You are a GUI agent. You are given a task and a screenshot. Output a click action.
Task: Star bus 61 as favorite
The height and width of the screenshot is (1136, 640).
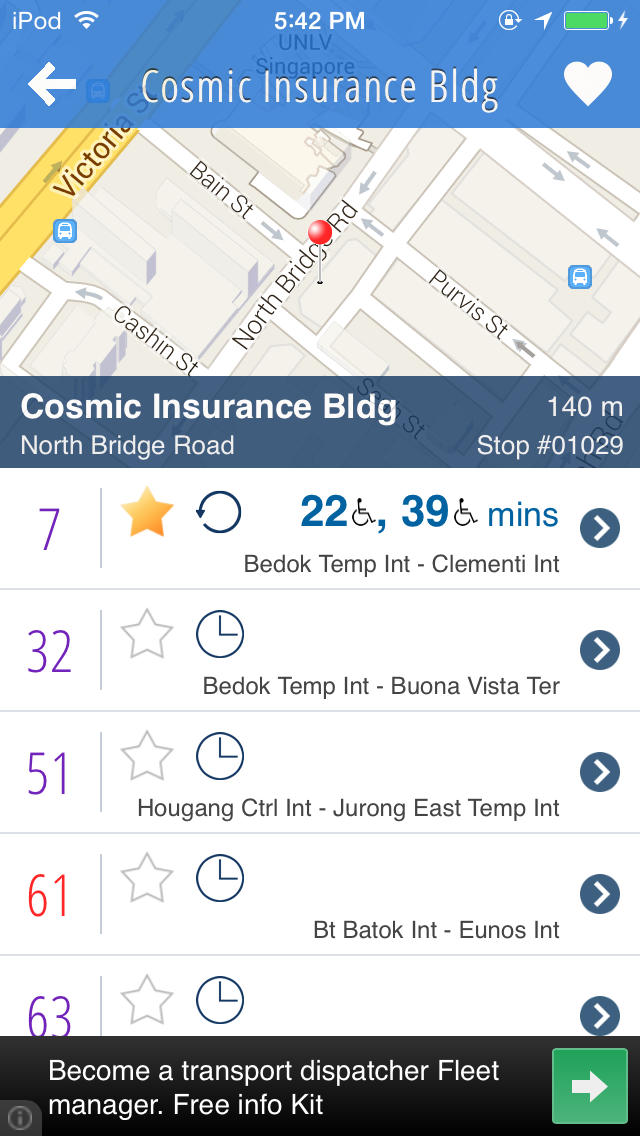[147, 878]
